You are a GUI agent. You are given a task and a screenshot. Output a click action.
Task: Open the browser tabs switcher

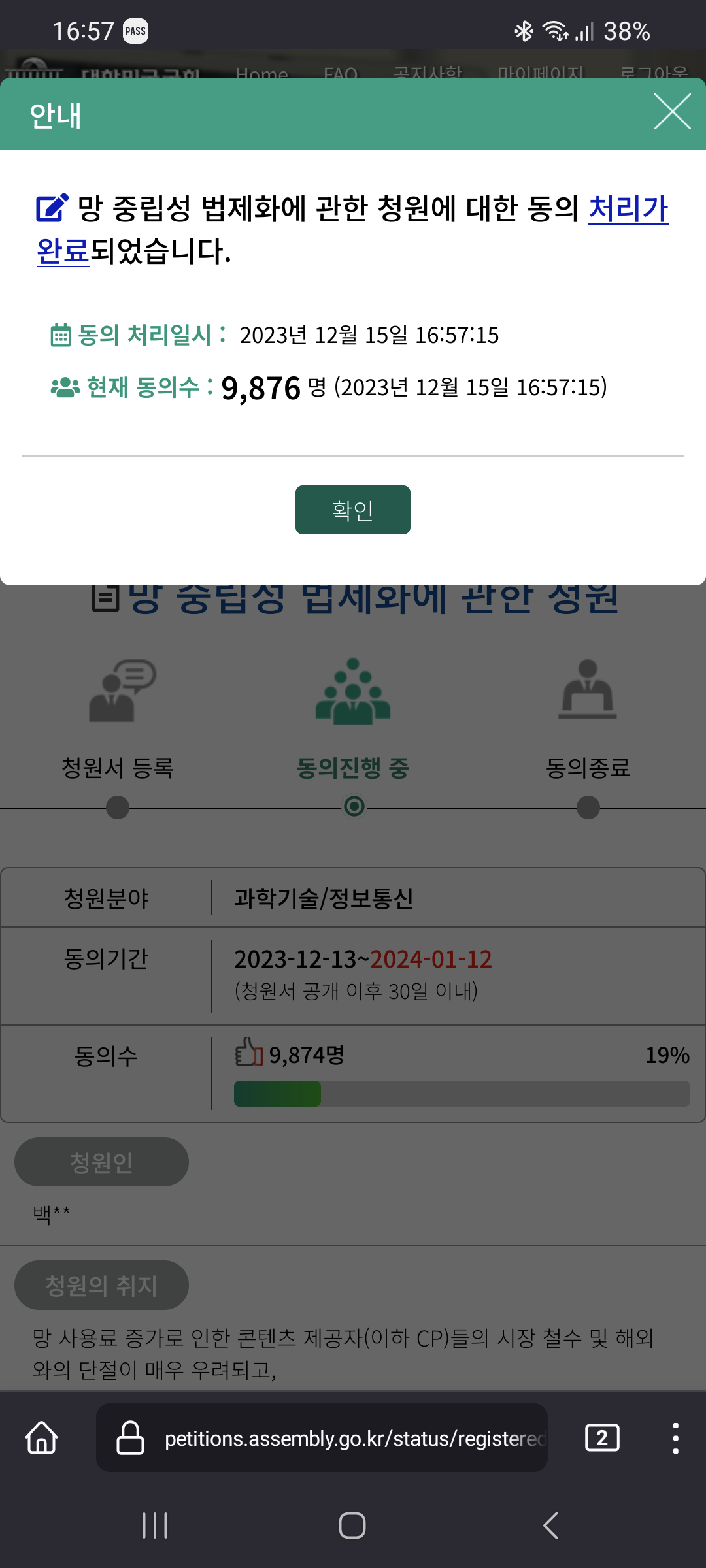coord(602,1438)
